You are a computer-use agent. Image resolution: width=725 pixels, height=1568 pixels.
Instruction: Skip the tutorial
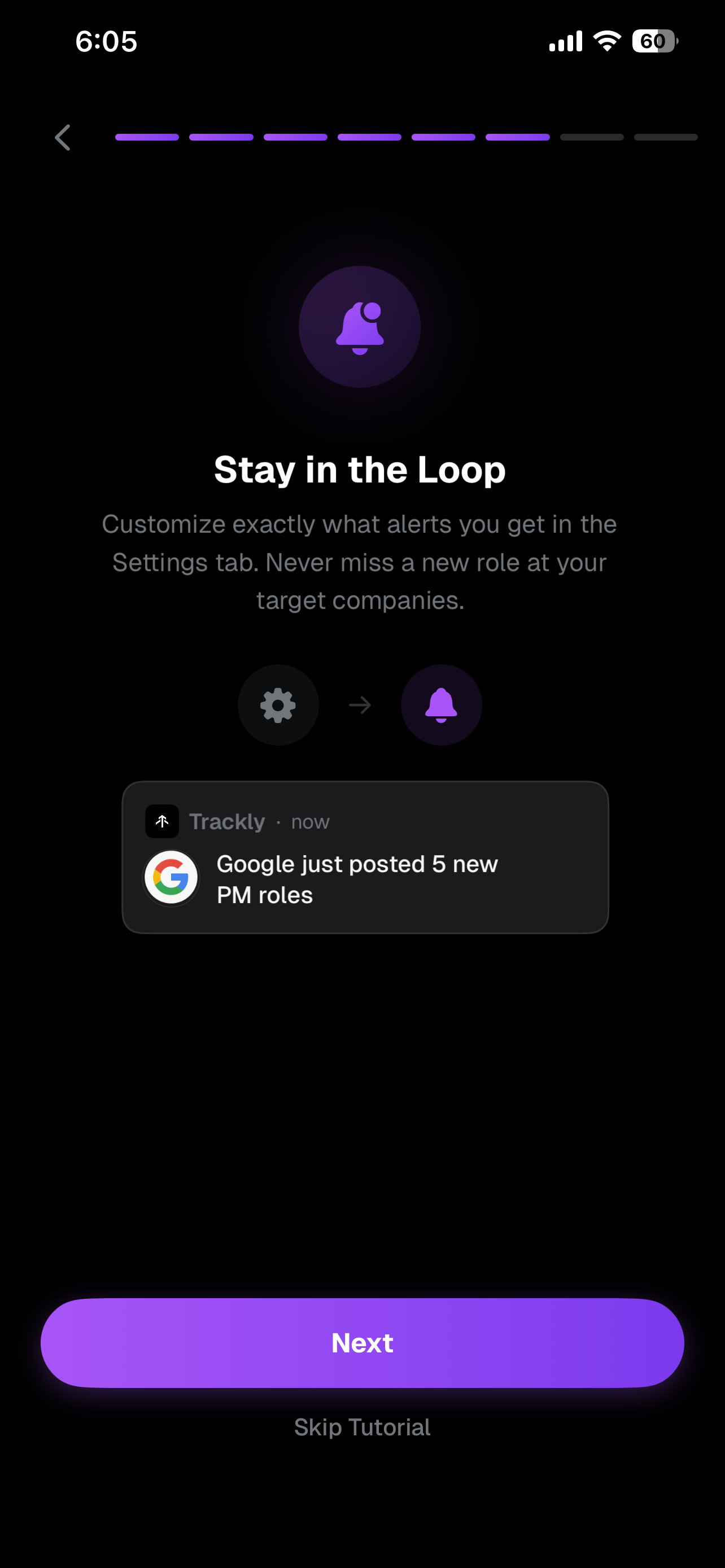click(x=362, y=1427)
